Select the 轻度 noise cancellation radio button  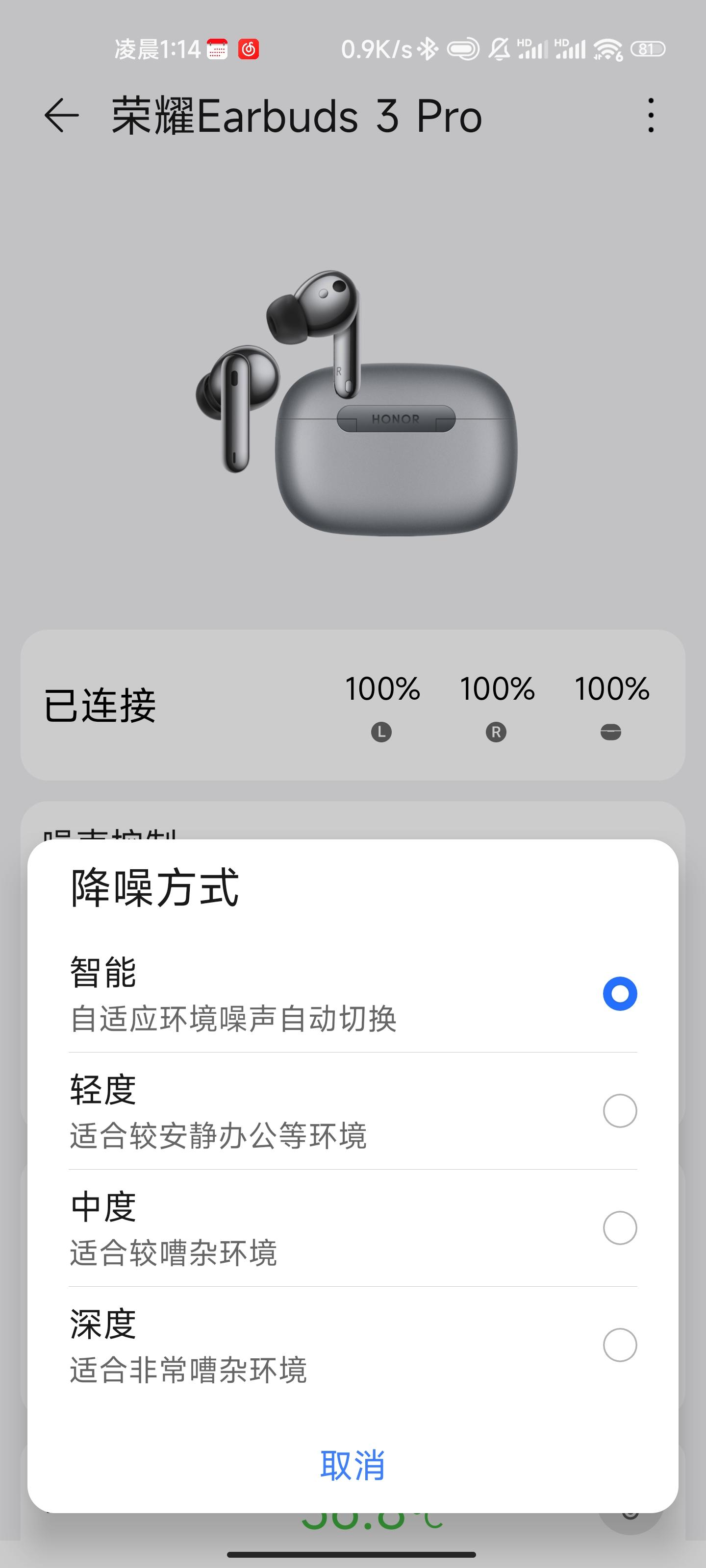[x=620, y=1111]
